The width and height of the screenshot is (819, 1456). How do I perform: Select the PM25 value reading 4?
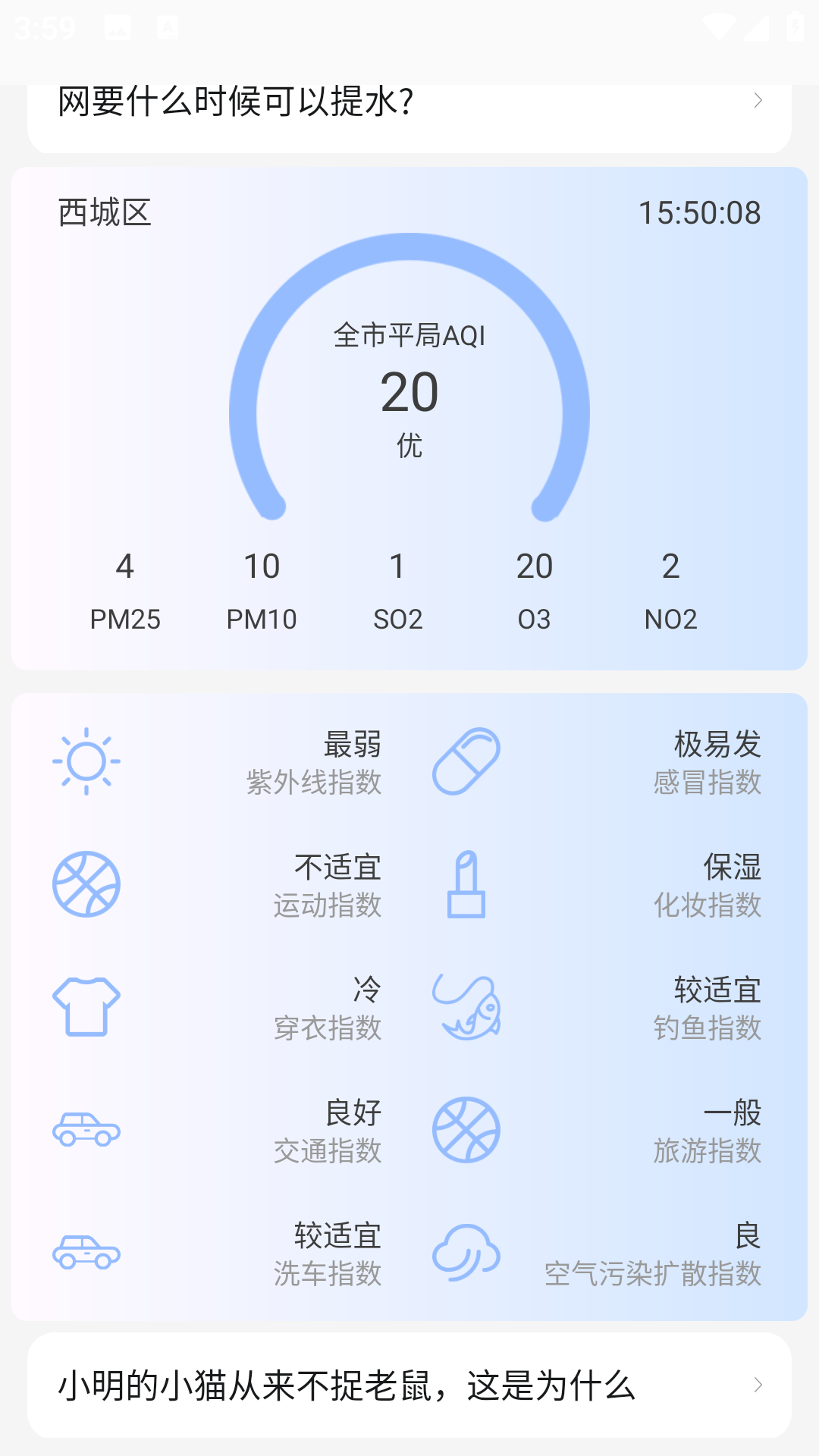pos(125,566)
